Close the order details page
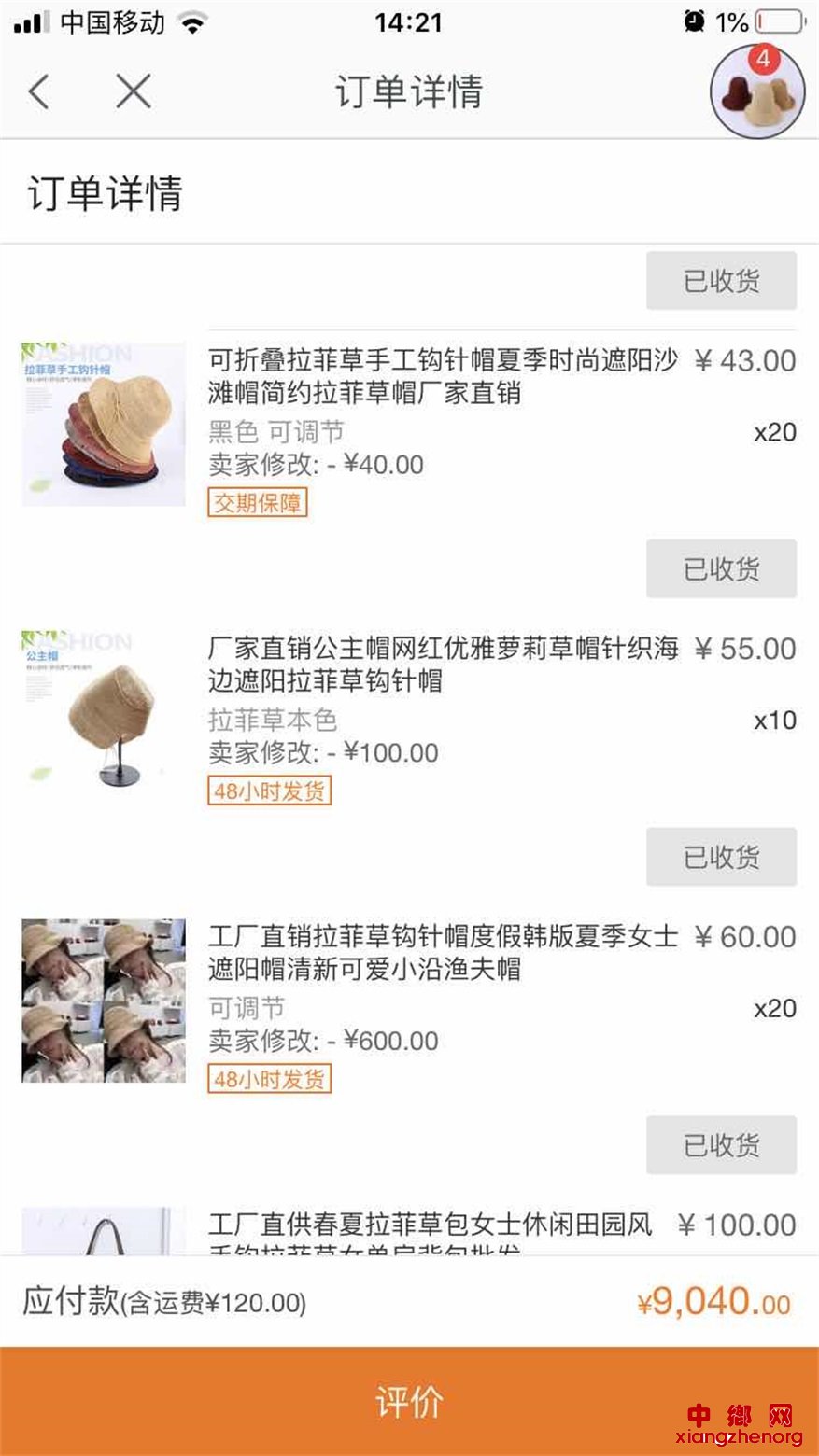 click(134, 91)
